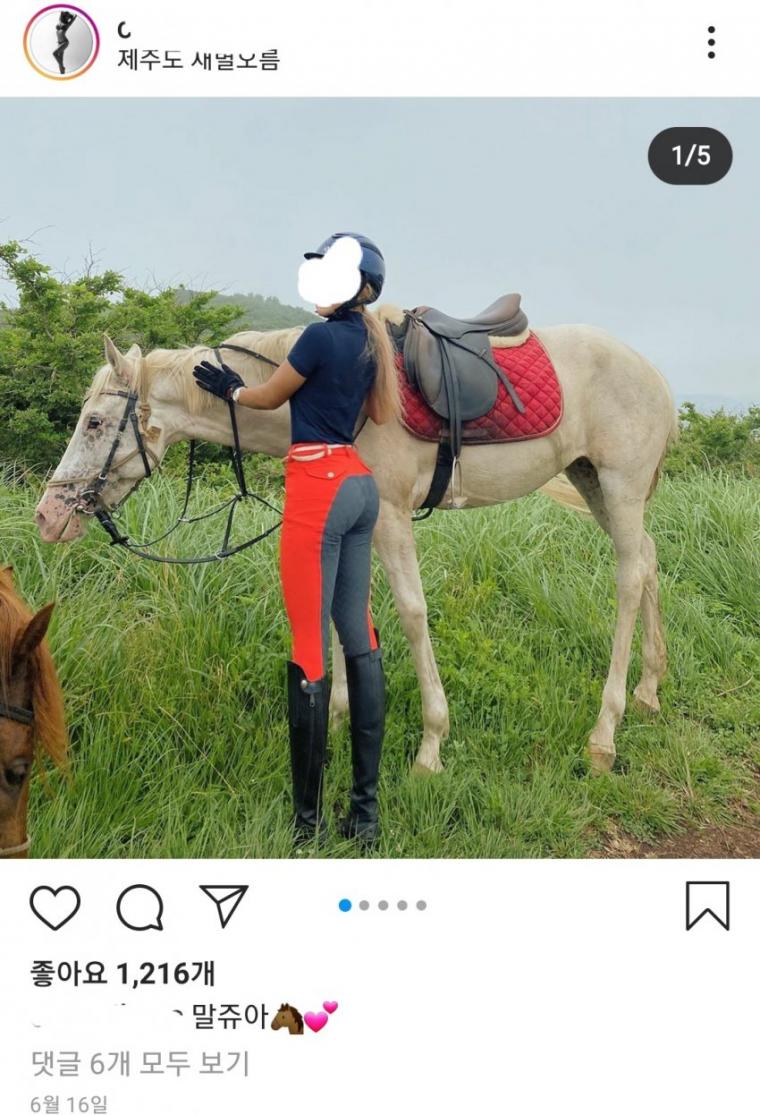
Task: View all 6 comments (댓글 6개 모두 보기)
Action: click(x=139, y=1063)
